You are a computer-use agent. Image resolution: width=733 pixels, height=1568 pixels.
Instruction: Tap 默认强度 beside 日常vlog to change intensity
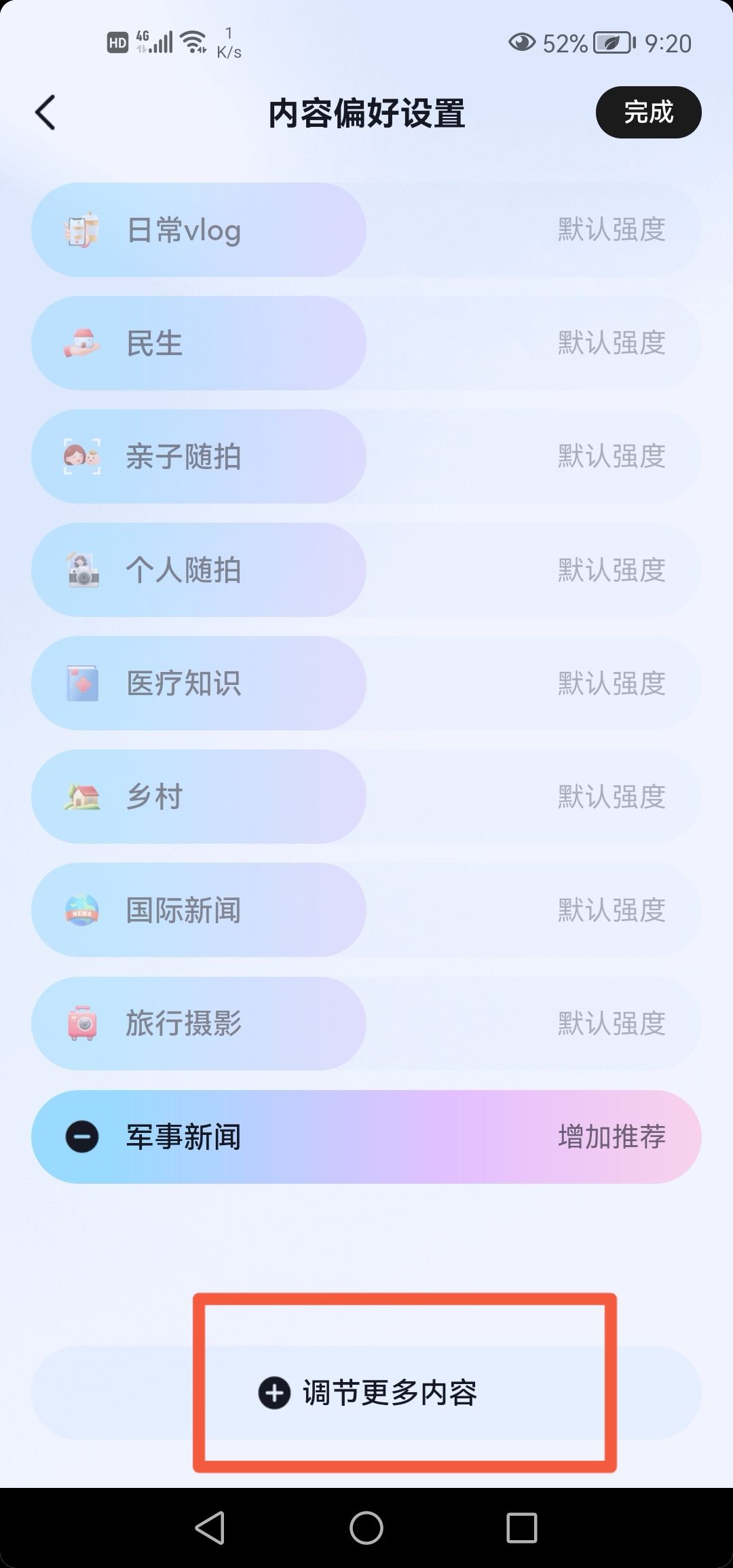click(610, 230)
